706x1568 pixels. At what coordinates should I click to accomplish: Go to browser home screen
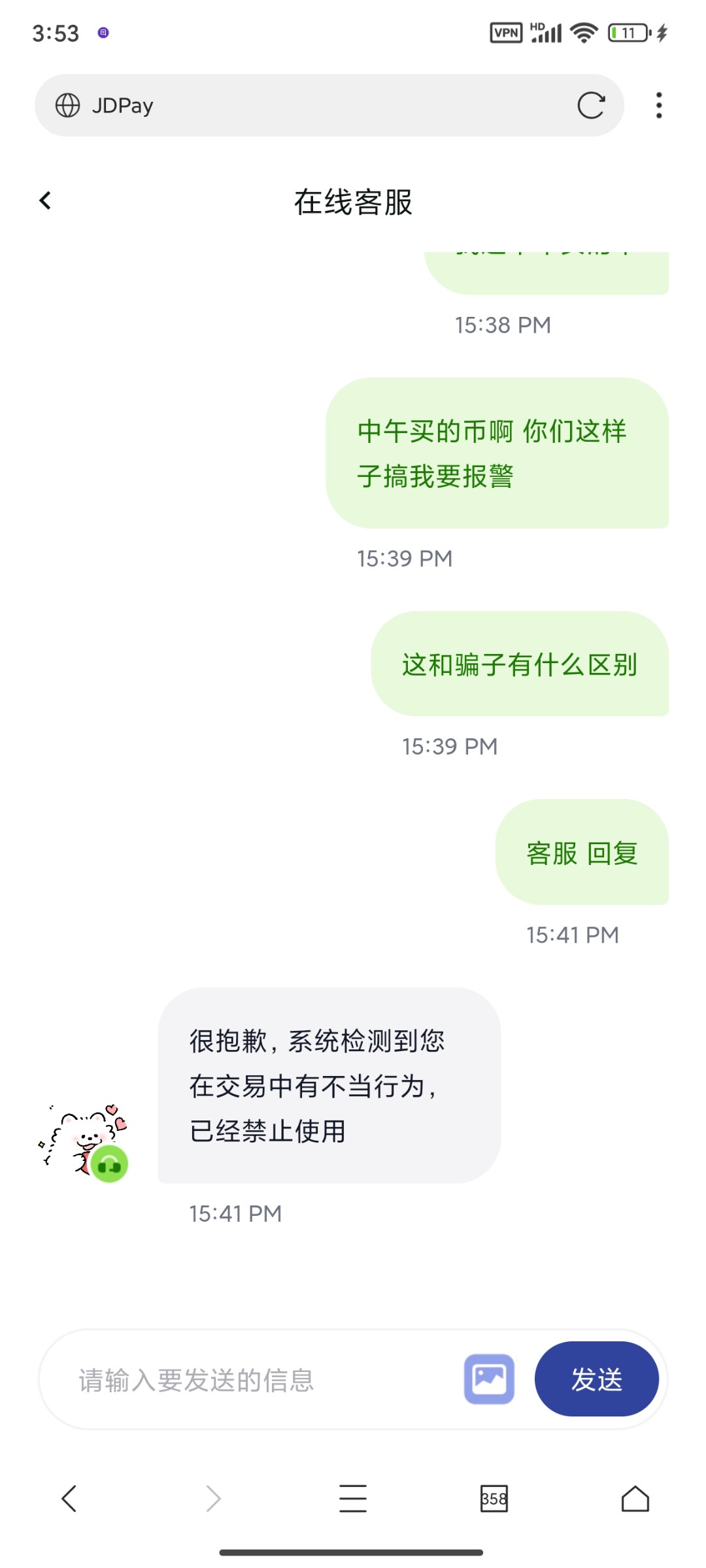click(x=635, y=1499)
